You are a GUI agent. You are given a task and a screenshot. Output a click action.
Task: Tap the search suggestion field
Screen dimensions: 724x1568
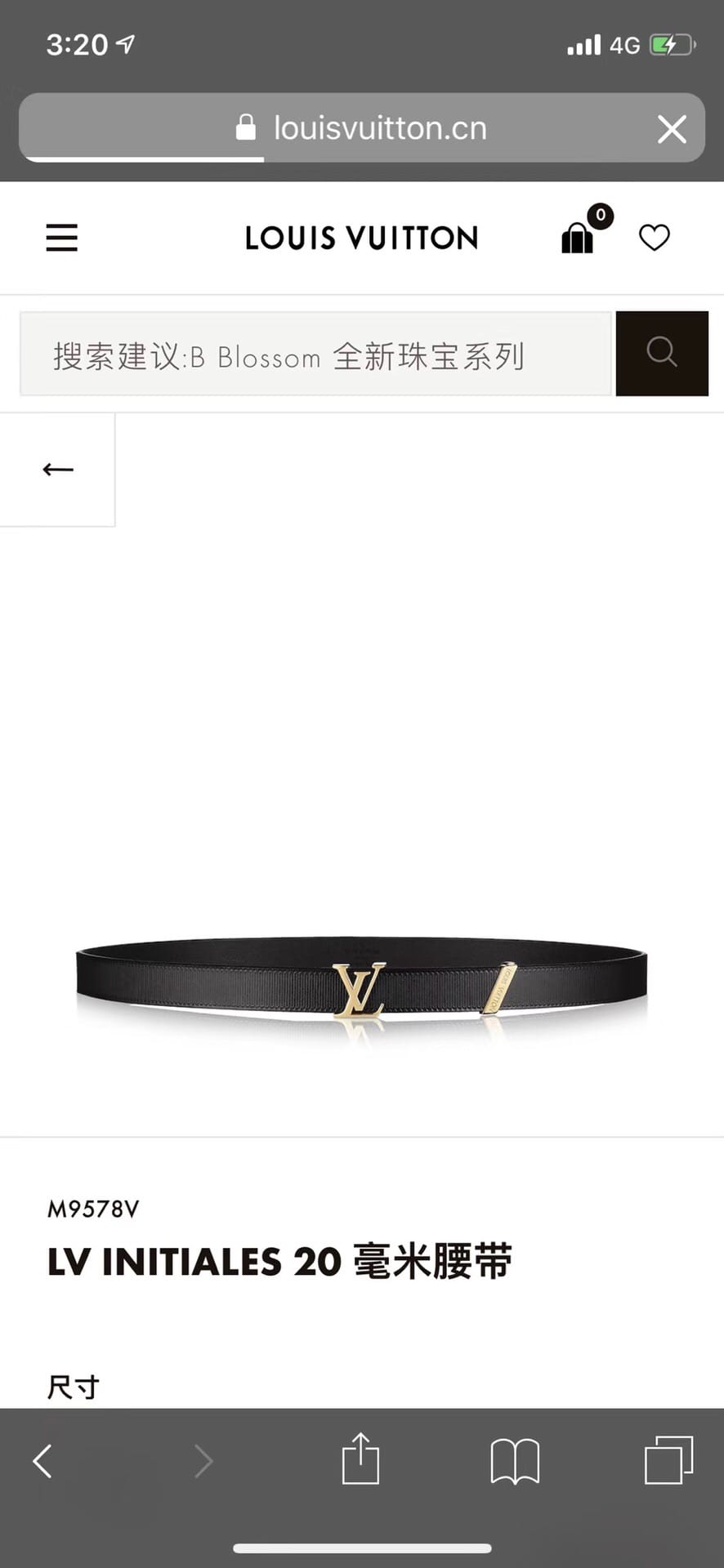(315, 354)
